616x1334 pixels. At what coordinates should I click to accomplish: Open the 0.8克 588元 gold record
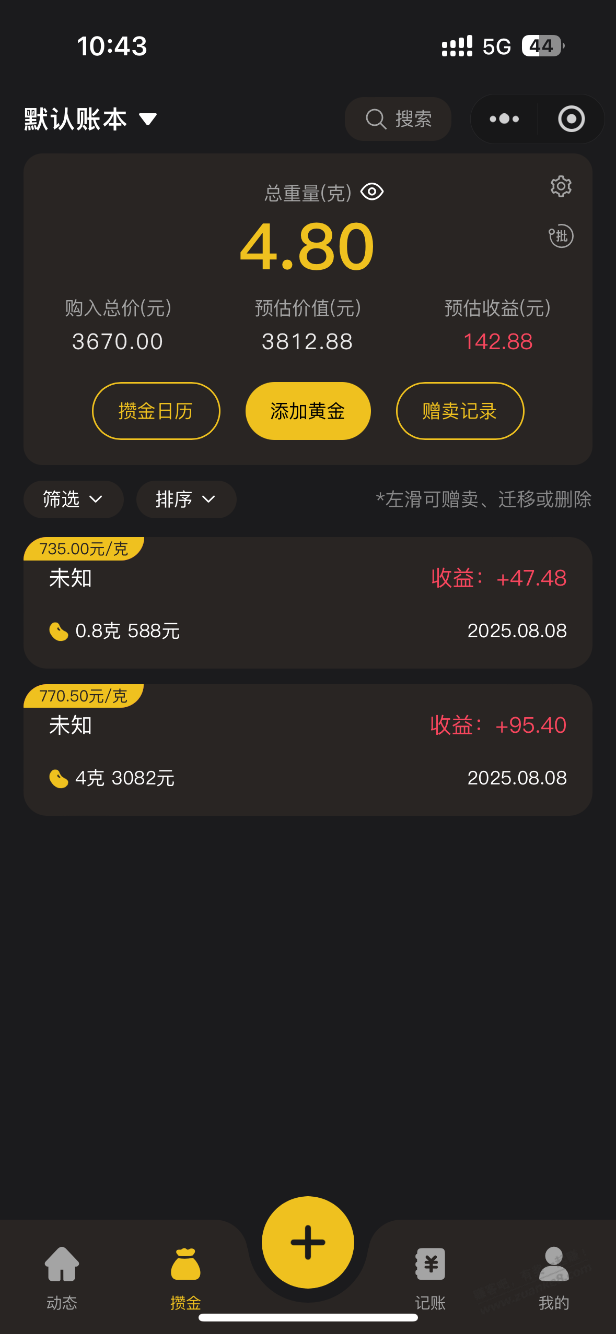(x=308, y=604)
